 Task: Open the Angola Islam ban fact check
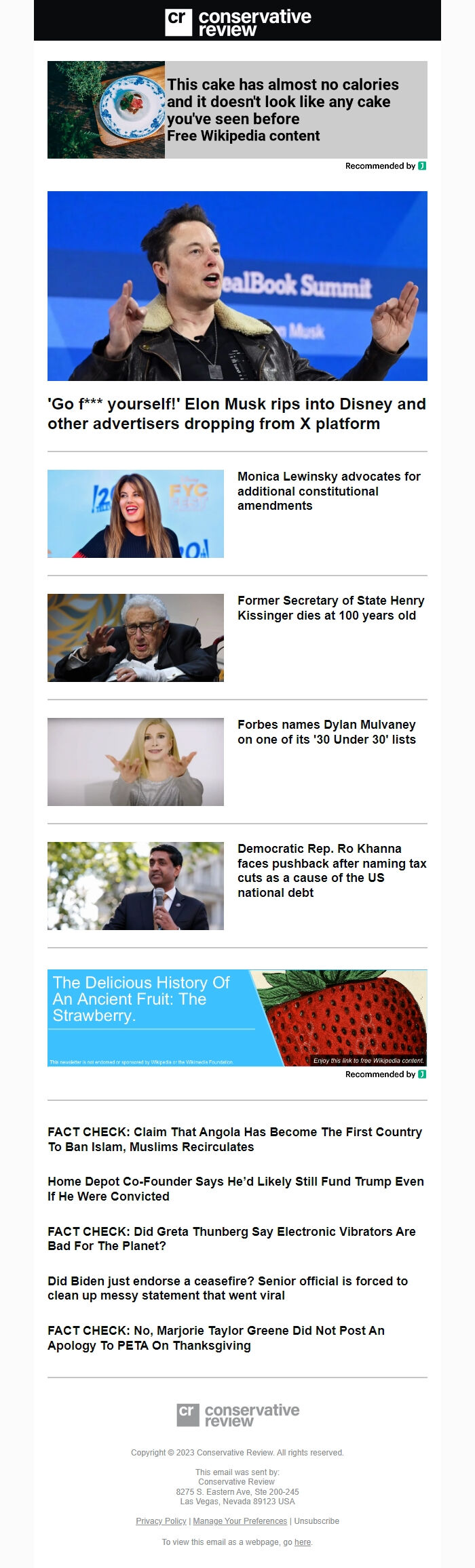pos(235,1140)
